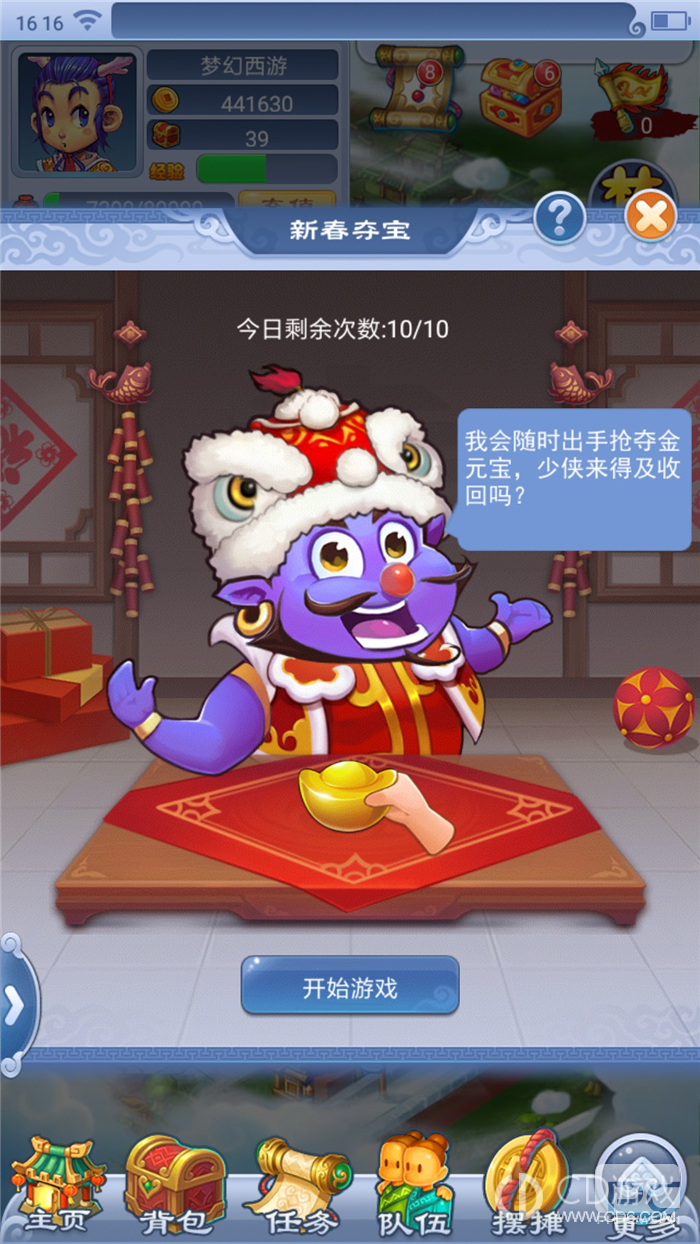
Task: Switch to the 摆摊 stall tab
Action: coord(528,1184)
